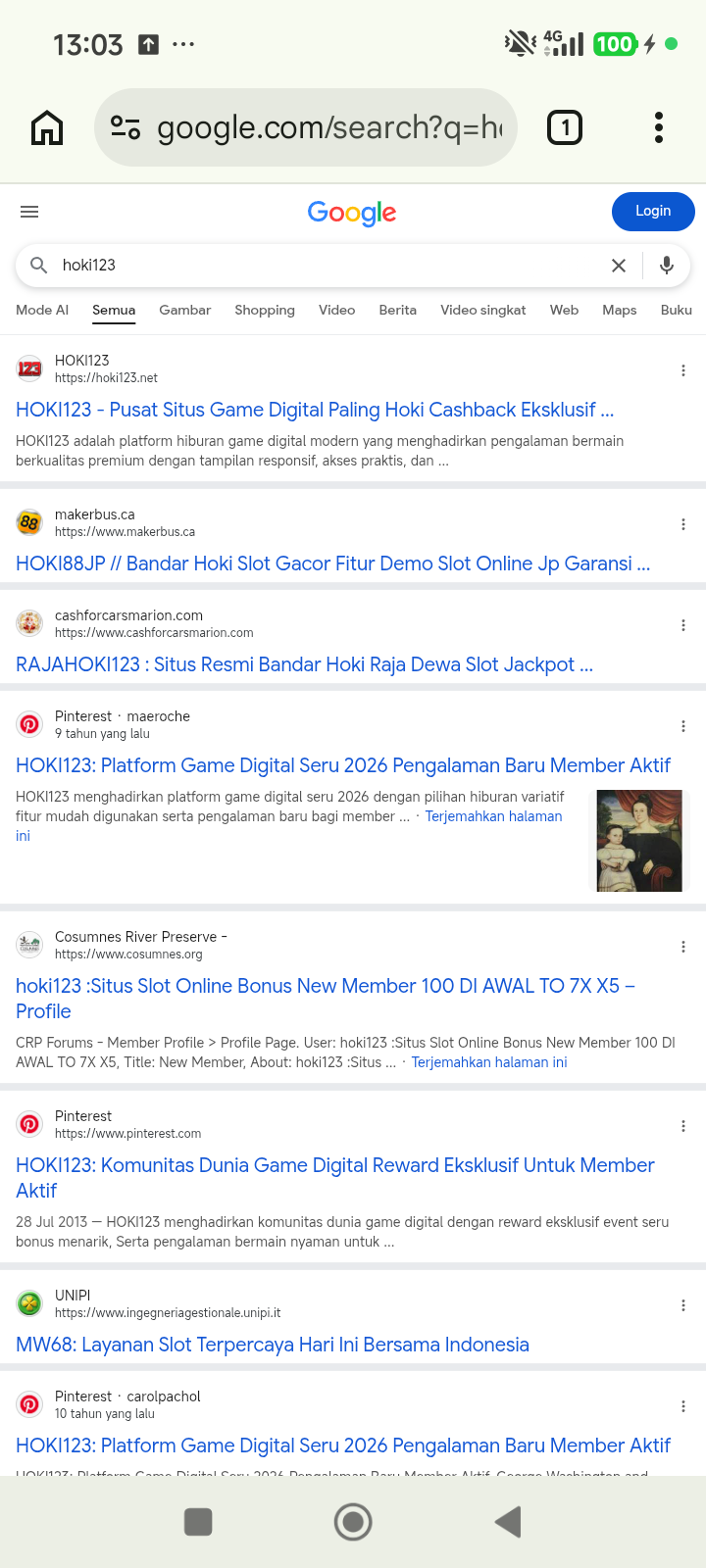The height and width of the screenshot is (1568, 706).
Task: Start voice search with the microphone
Action: tap(667, 266)
